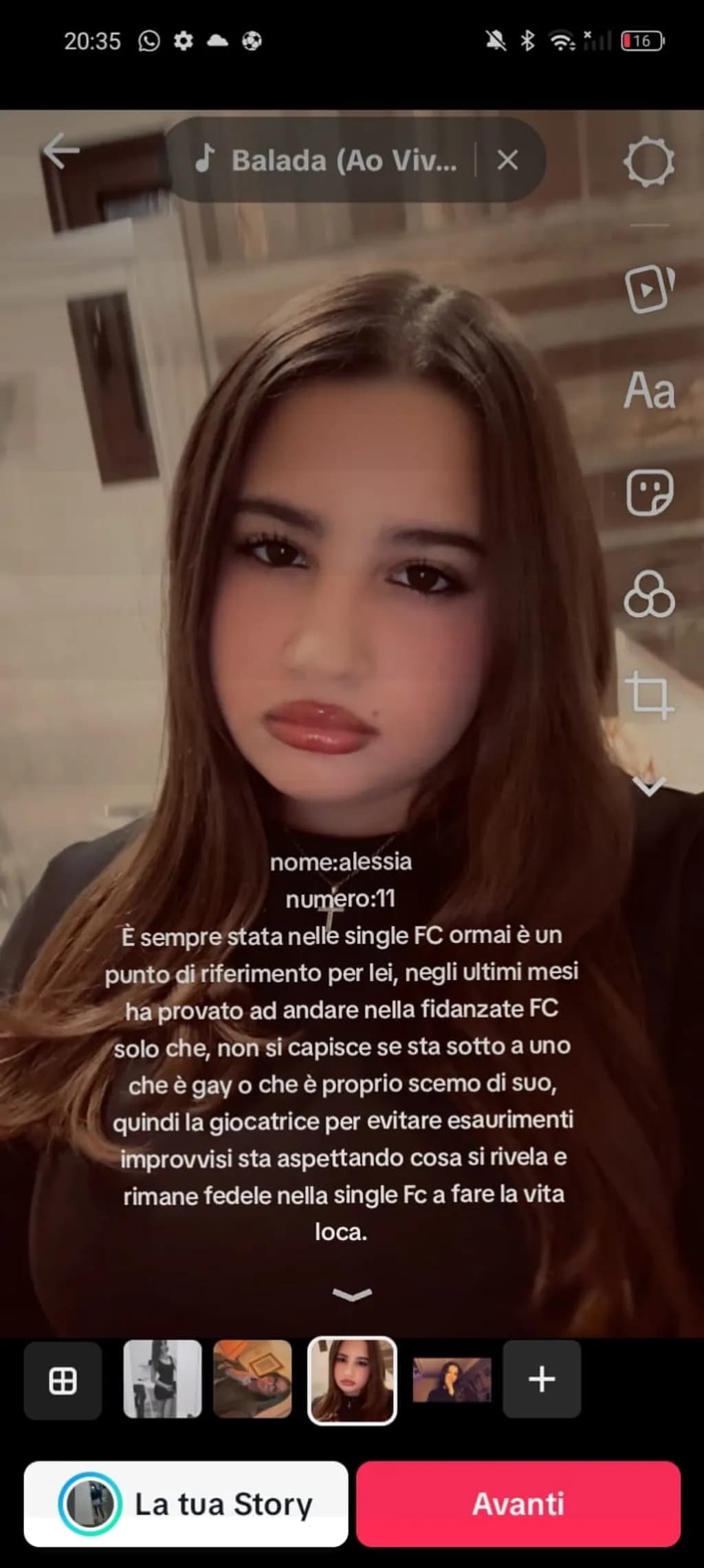Image resolution: width=704 pixels, height=1568 pixels.
Task: Open the filters tool
Action: (x=649, y=594)
